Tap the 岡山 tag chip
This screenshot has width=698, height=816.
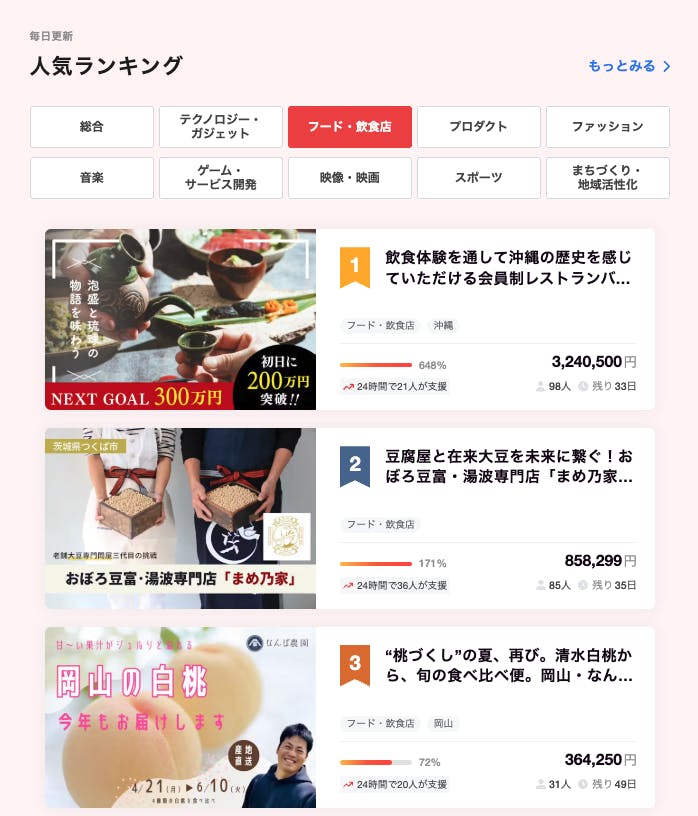(x=443, y=723)
